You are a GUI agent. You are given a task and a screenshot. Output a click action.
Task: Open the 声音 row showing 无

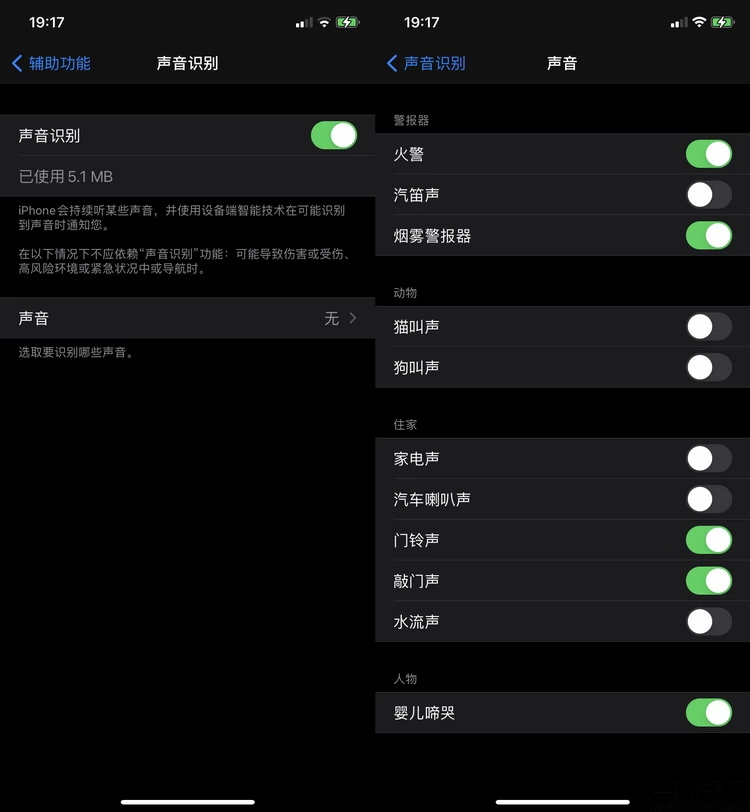click(187, 318)
